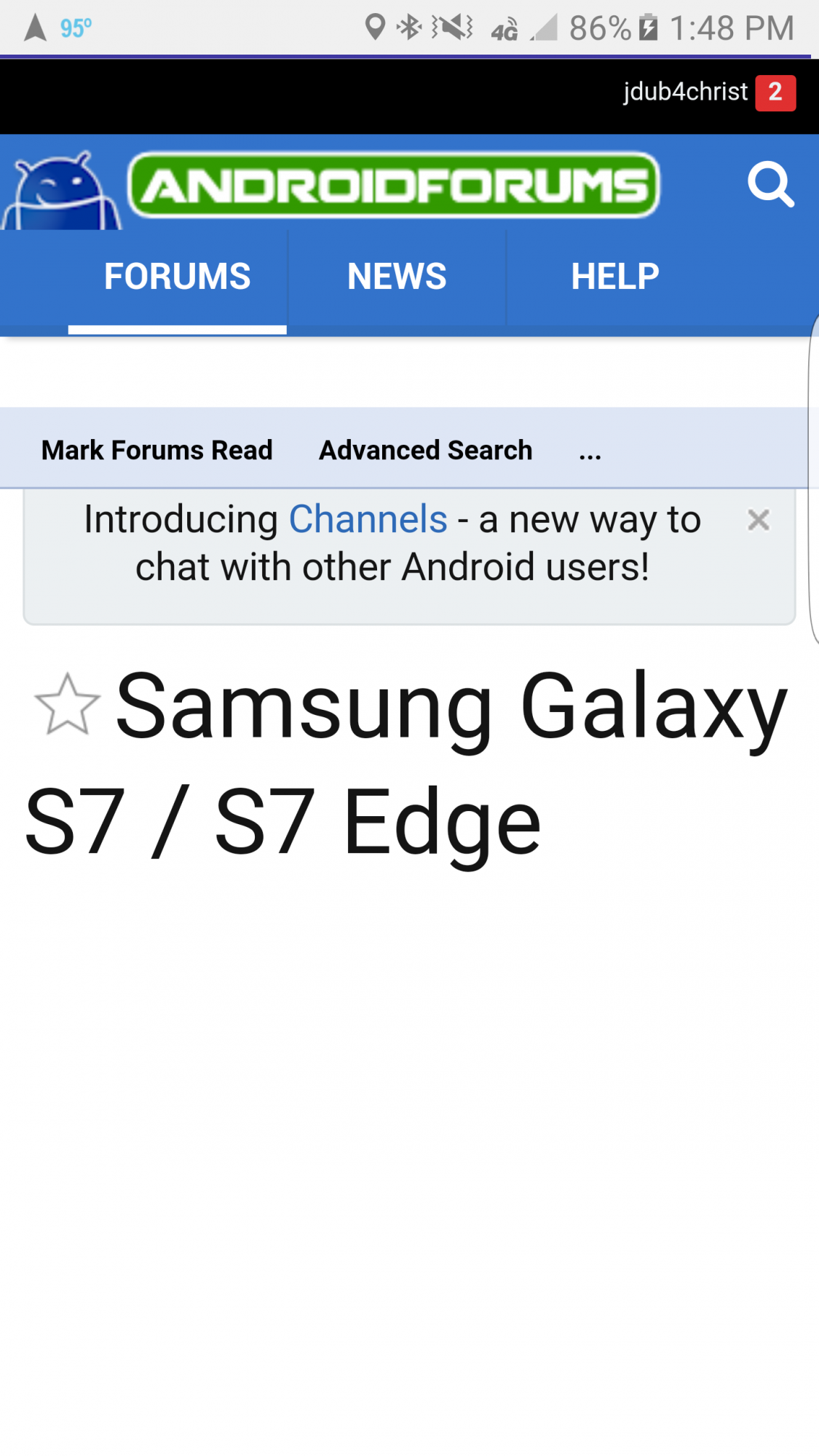Viewport: 819px width, 1456px height.
Task: Open the Help tab
Action: tap(615, 277)
